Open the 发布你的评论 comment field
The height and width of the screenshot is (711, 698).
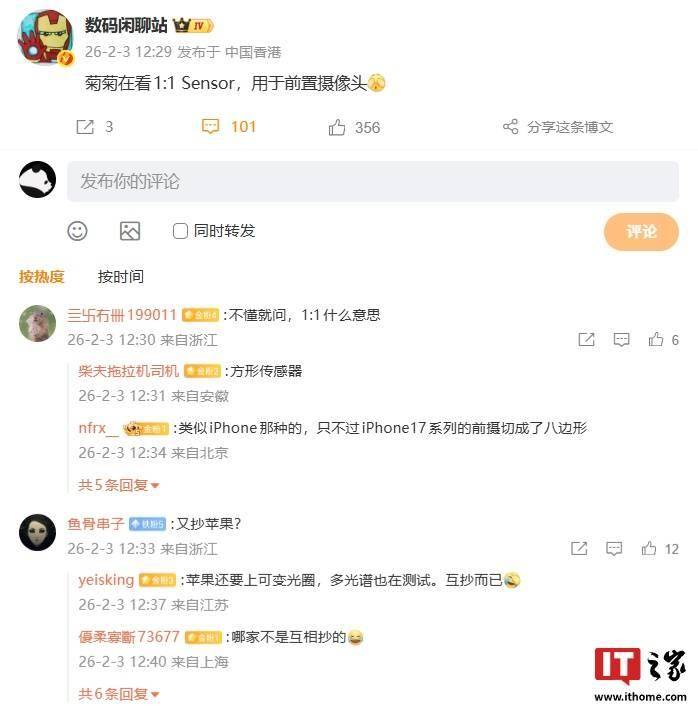pyautogui.click(x=372, y=181)
